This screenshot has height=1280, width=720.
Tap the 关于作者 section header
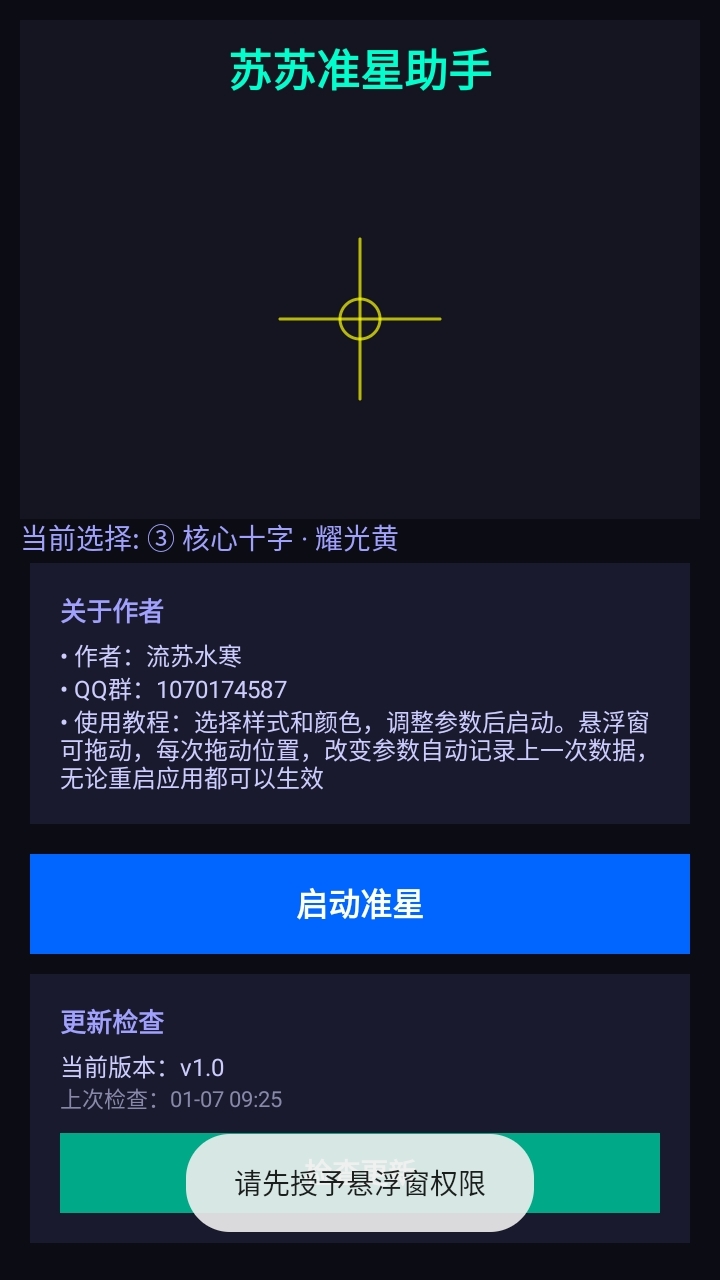coord(110,610)
